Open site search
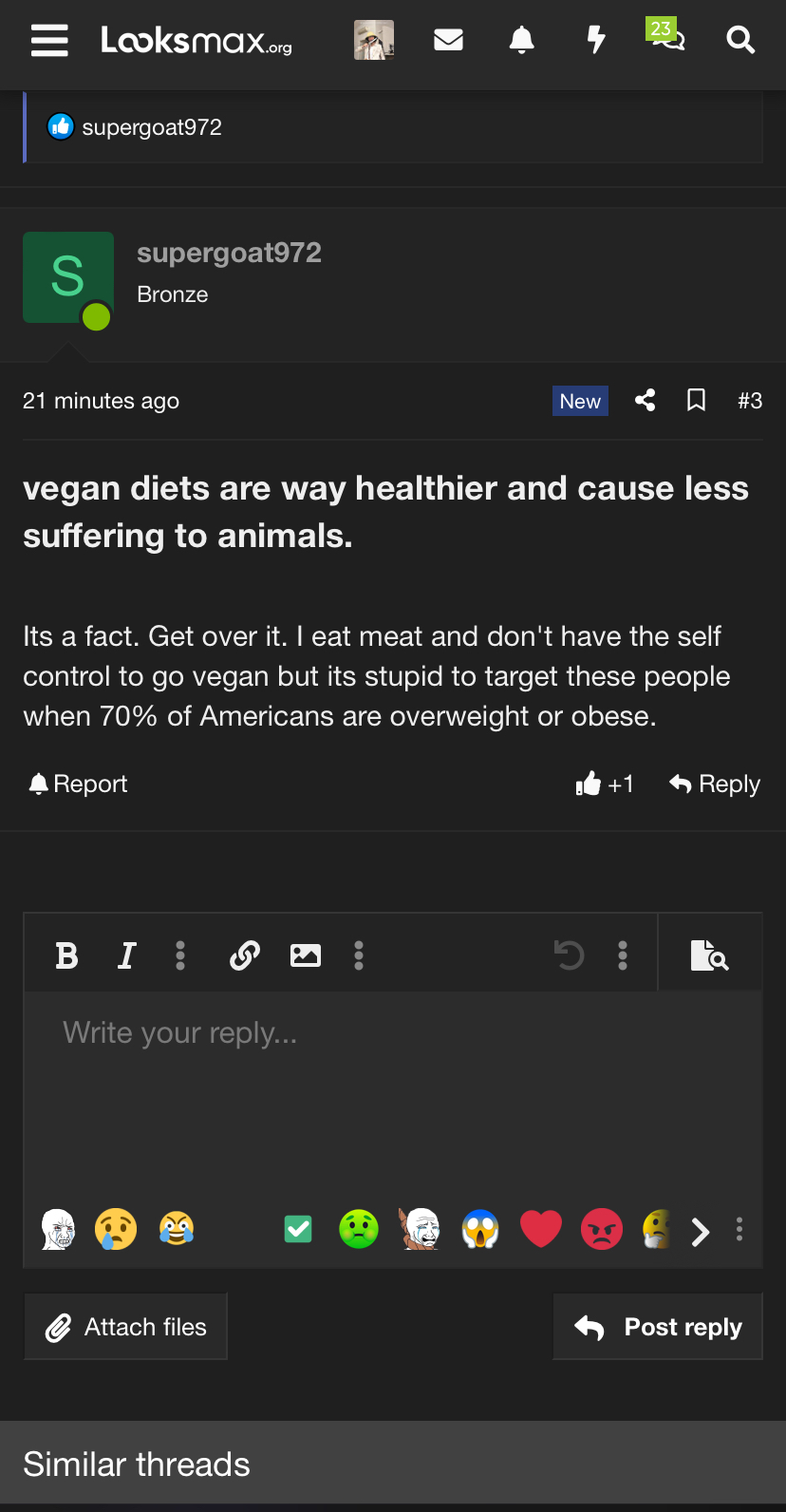 tap(740, 40)
